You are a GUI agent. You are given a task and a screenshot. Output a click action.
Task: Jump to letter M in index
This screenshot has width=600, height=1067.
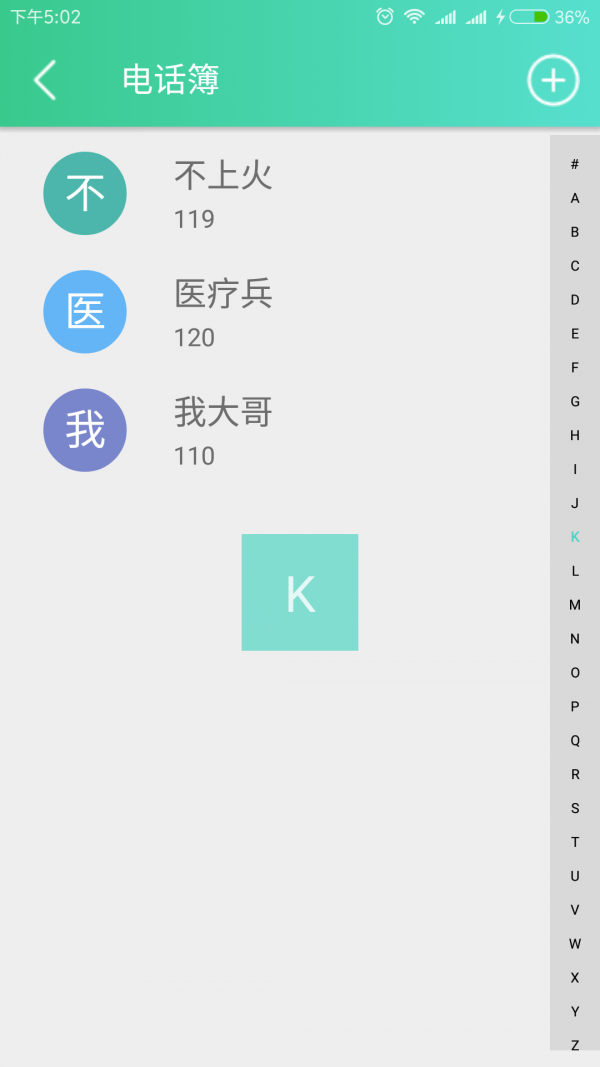coord(575,605)
